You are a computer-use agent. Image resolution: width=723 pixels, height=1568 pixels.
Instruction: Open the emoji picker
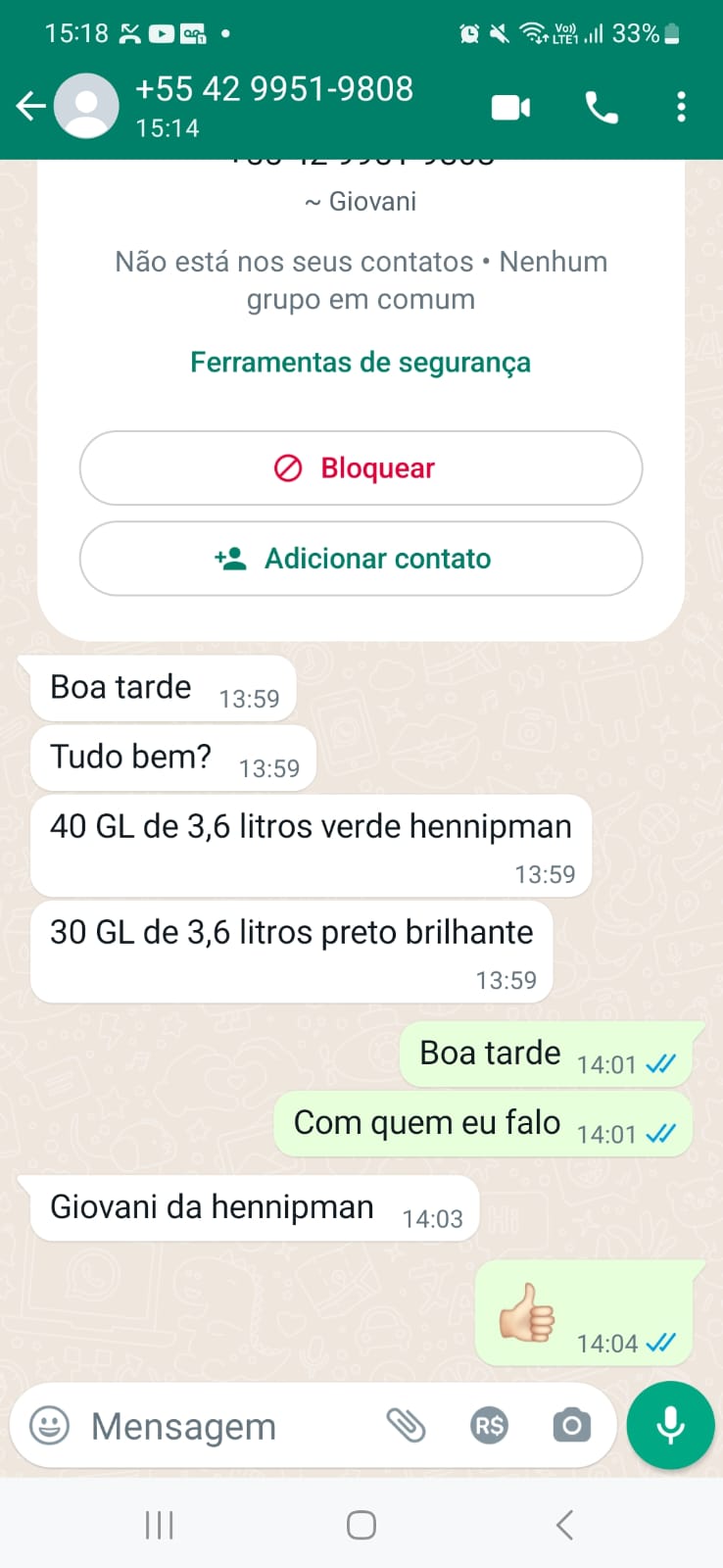pos(49,1426)
